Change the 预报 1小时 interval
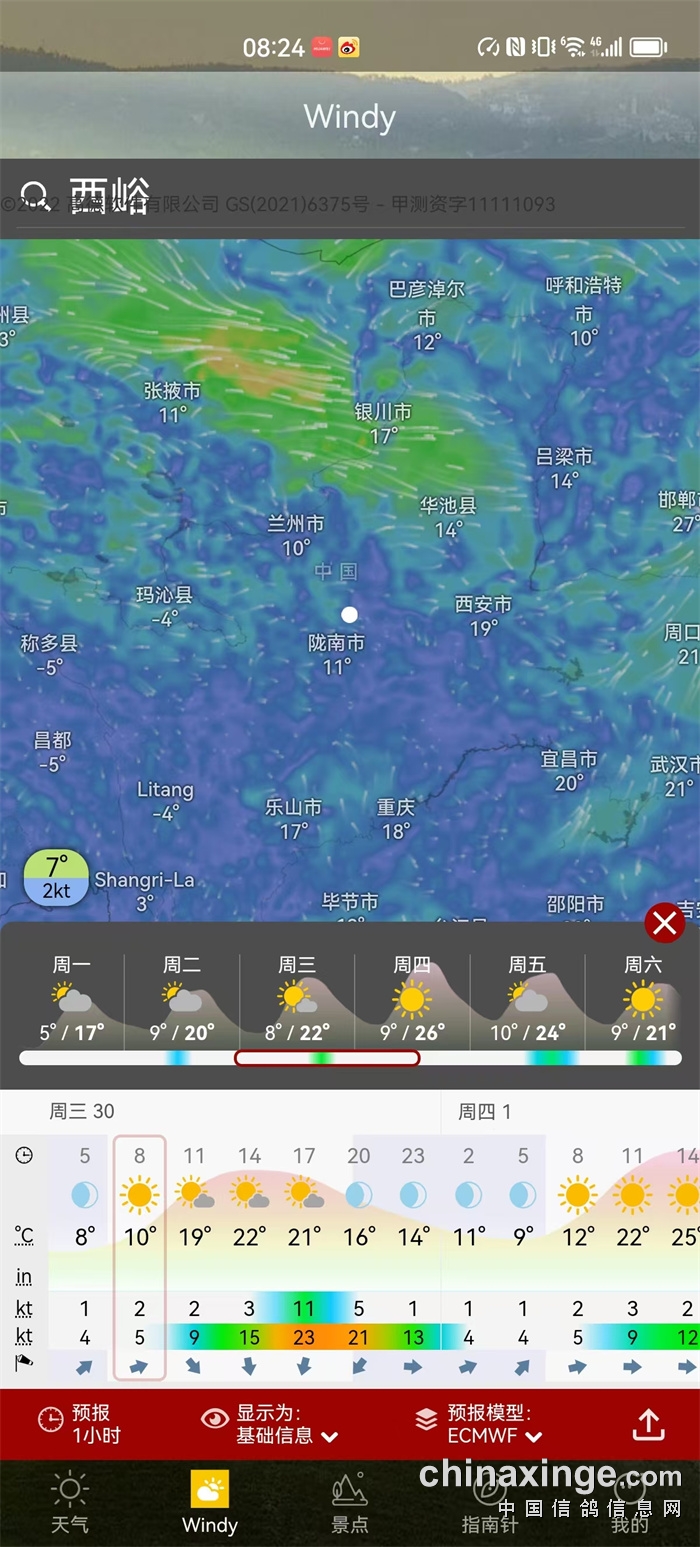700x1547 pixels. coord(80,1424)
